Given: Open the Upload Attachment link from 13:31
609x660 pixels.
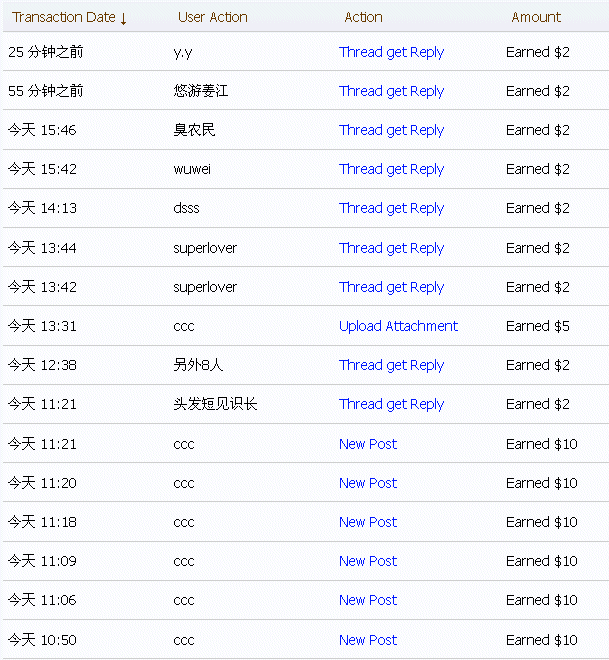Looking at the screenshot, I should pyautogui.click(x=398, y=326).
